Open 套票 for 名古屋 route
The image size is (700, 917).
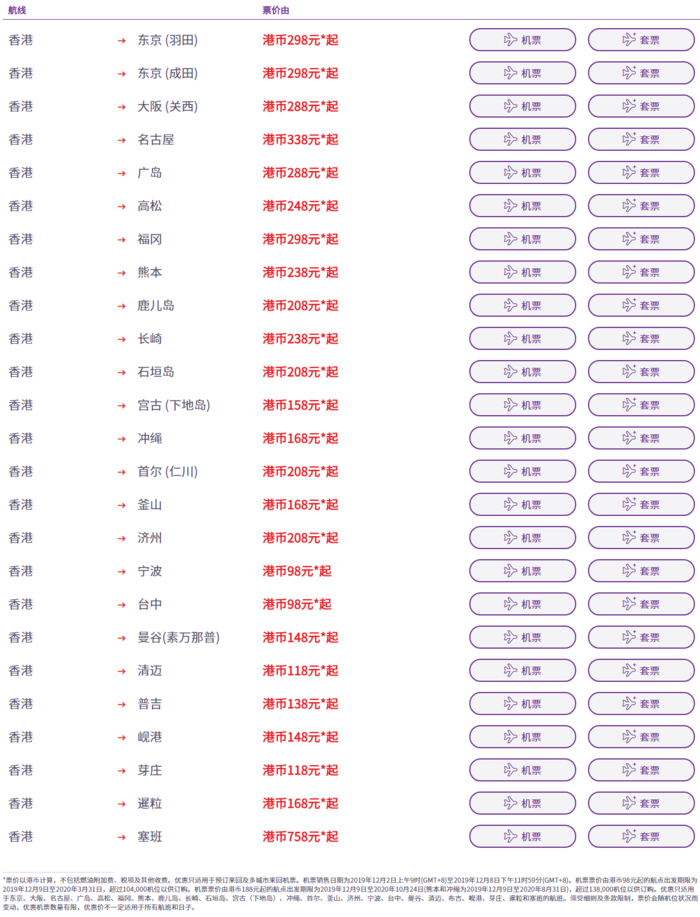coord(640,139)
